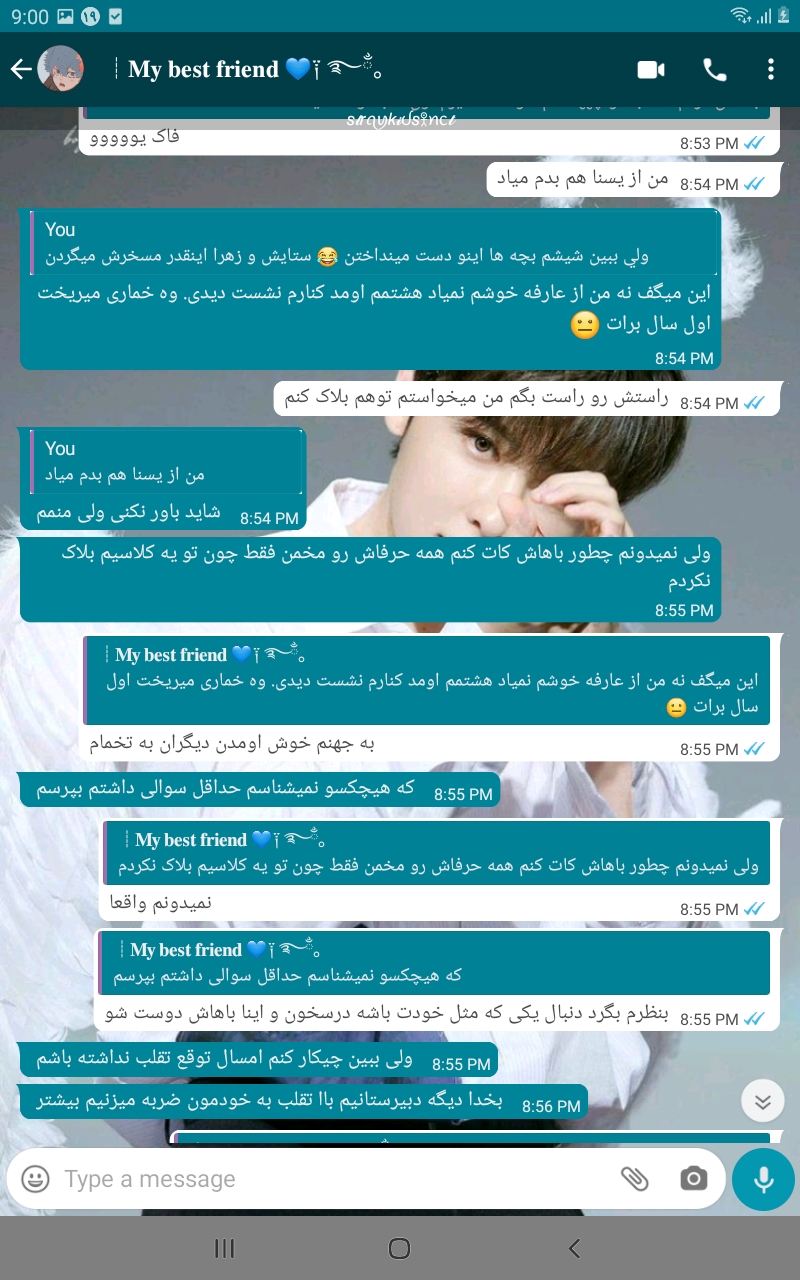The width and height of the screenshot is (800, 1280).
Task: Open the overflow menu in the chat header
Action: pyautogui.click(x=770, y=69)
